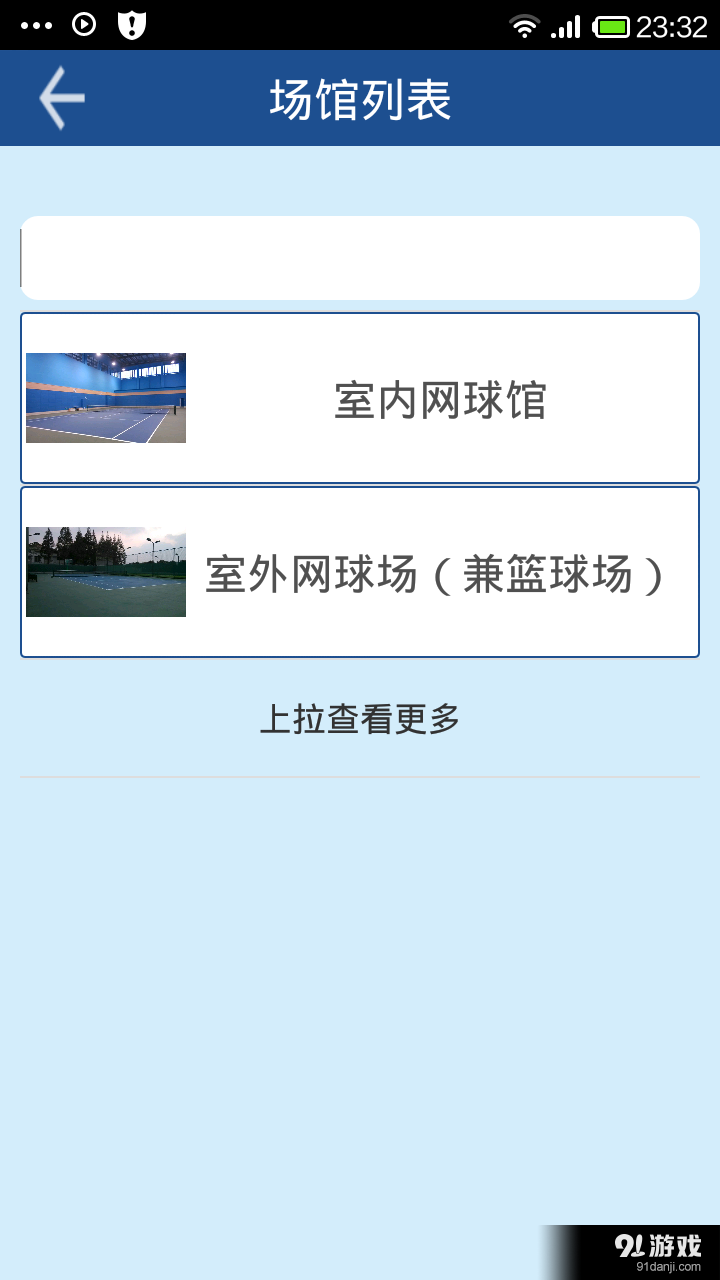Screen dimensions: 720x1280
Task: Click inside the empty search input box
Action: [360, 257]
